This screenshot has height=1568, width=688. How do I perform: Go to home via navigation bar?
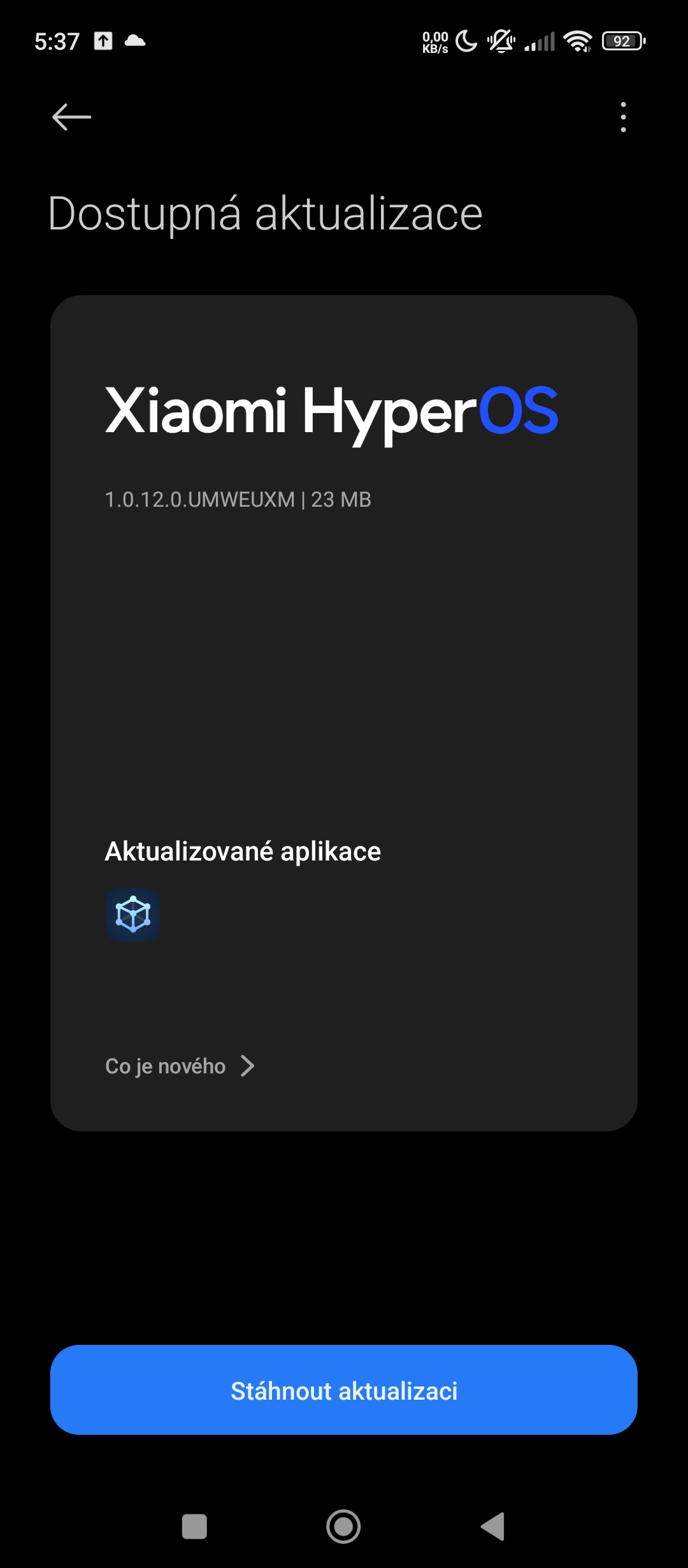click(x=343, y=1527)
